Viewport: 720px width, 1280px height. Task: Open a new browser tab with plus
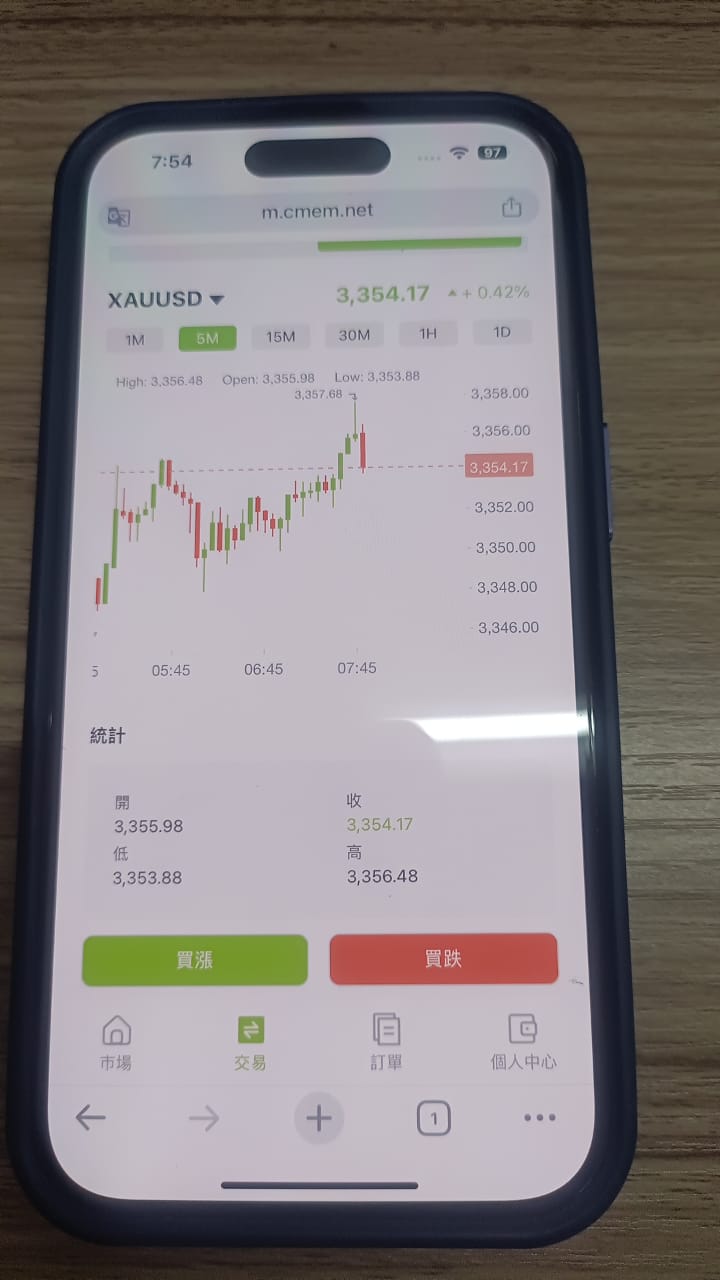click(x=318, y=1118)
